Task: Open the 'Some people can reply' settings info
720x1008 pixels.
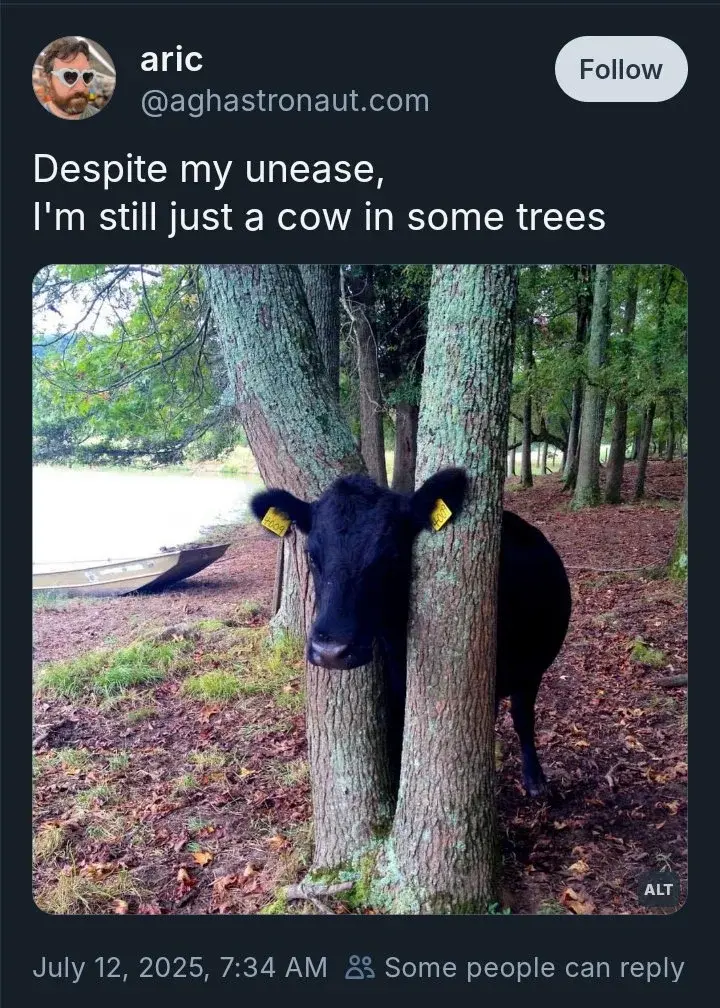Action: (515, 968)
